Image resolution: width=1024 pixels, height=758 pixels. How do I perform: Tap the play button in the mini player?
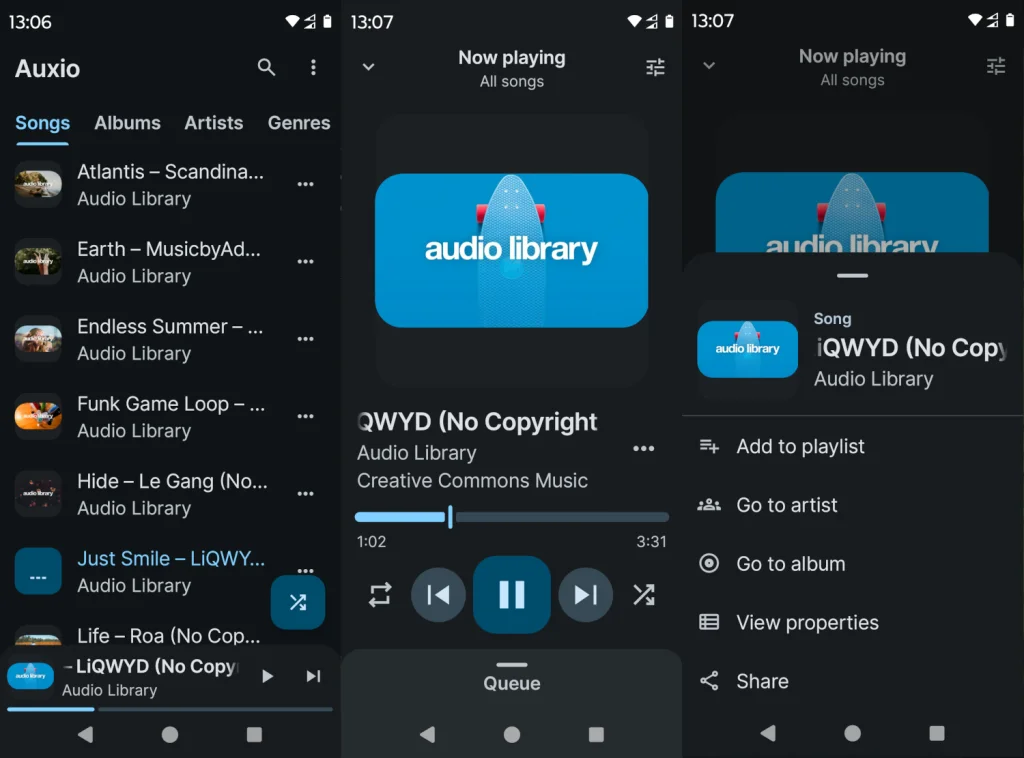tap(267, 676)
